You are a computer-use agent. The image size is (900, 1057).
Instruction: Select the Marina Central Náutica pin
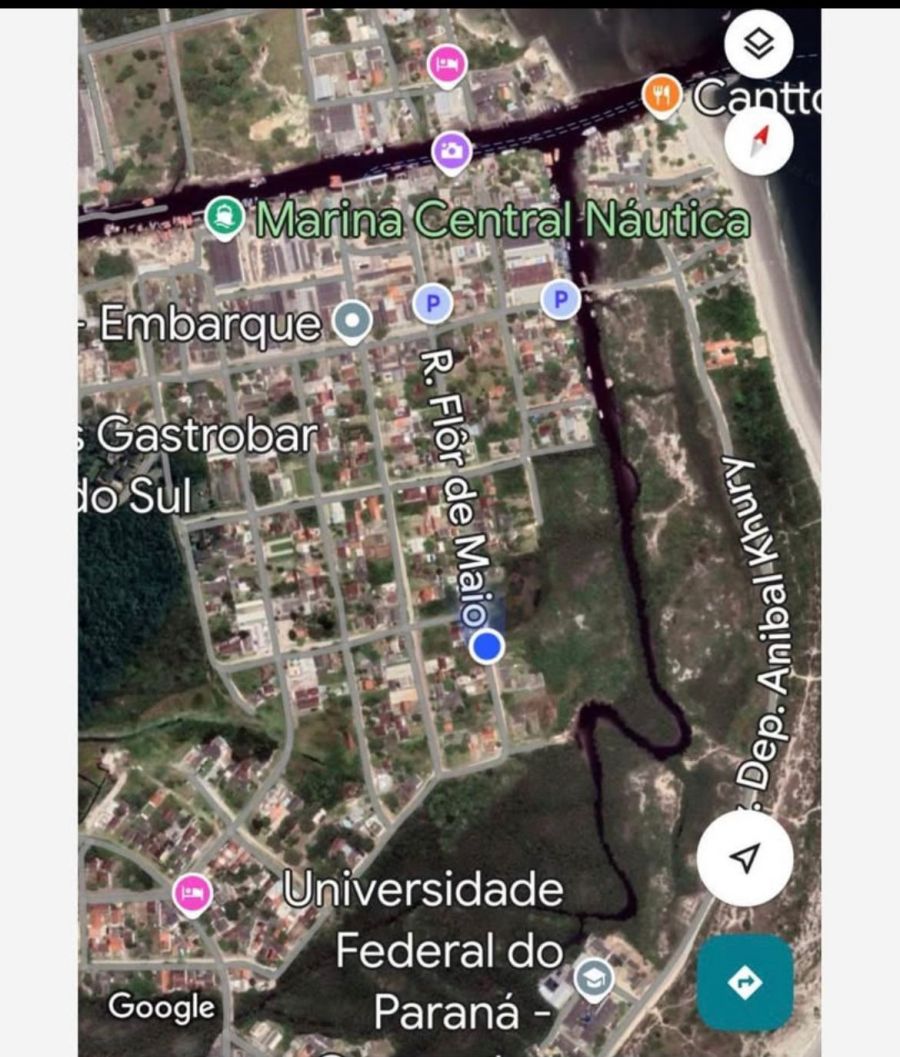pos(225,218)
